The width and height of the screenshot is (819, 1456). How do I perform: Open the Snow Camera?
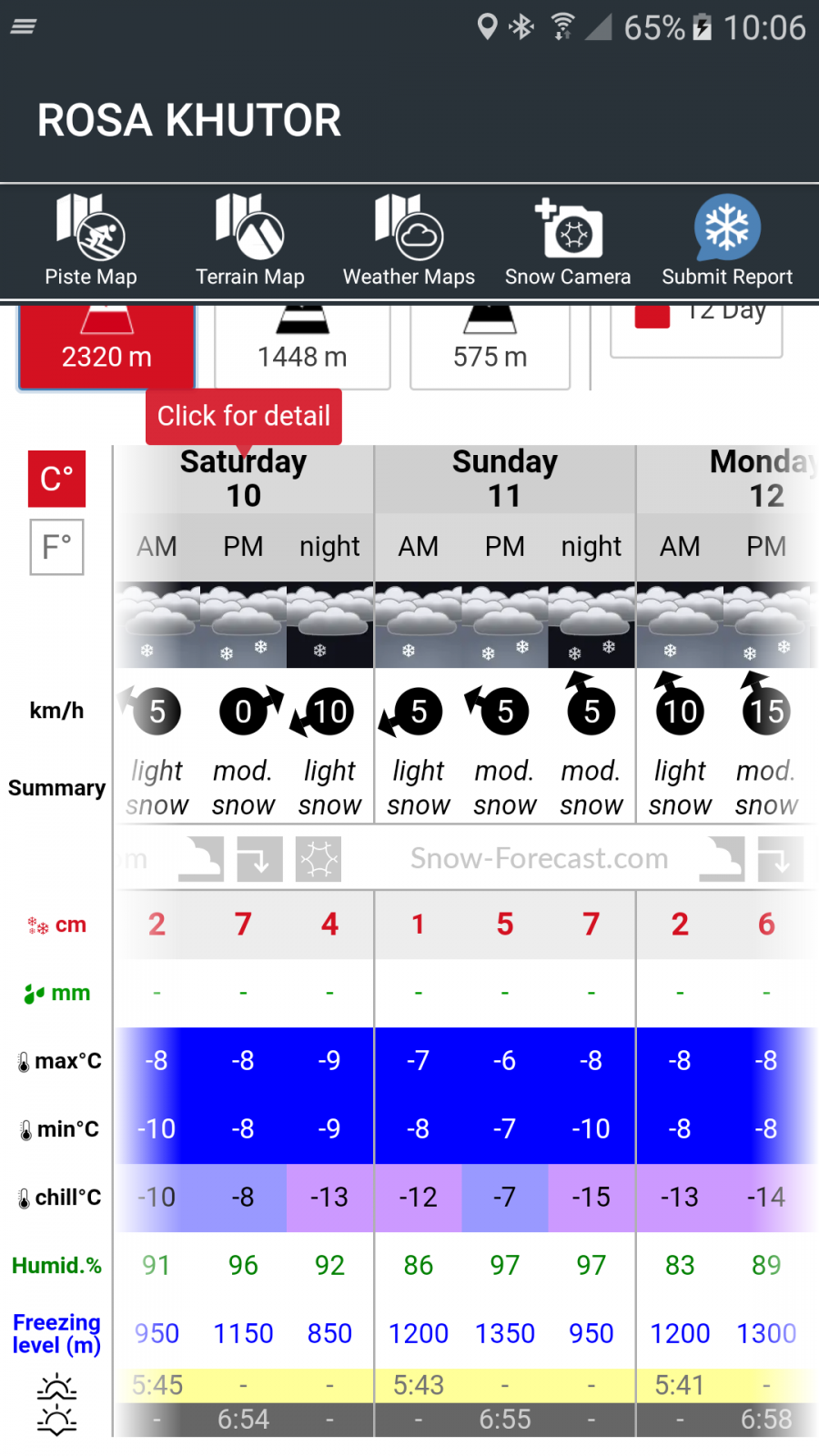(x=568, y=241)
